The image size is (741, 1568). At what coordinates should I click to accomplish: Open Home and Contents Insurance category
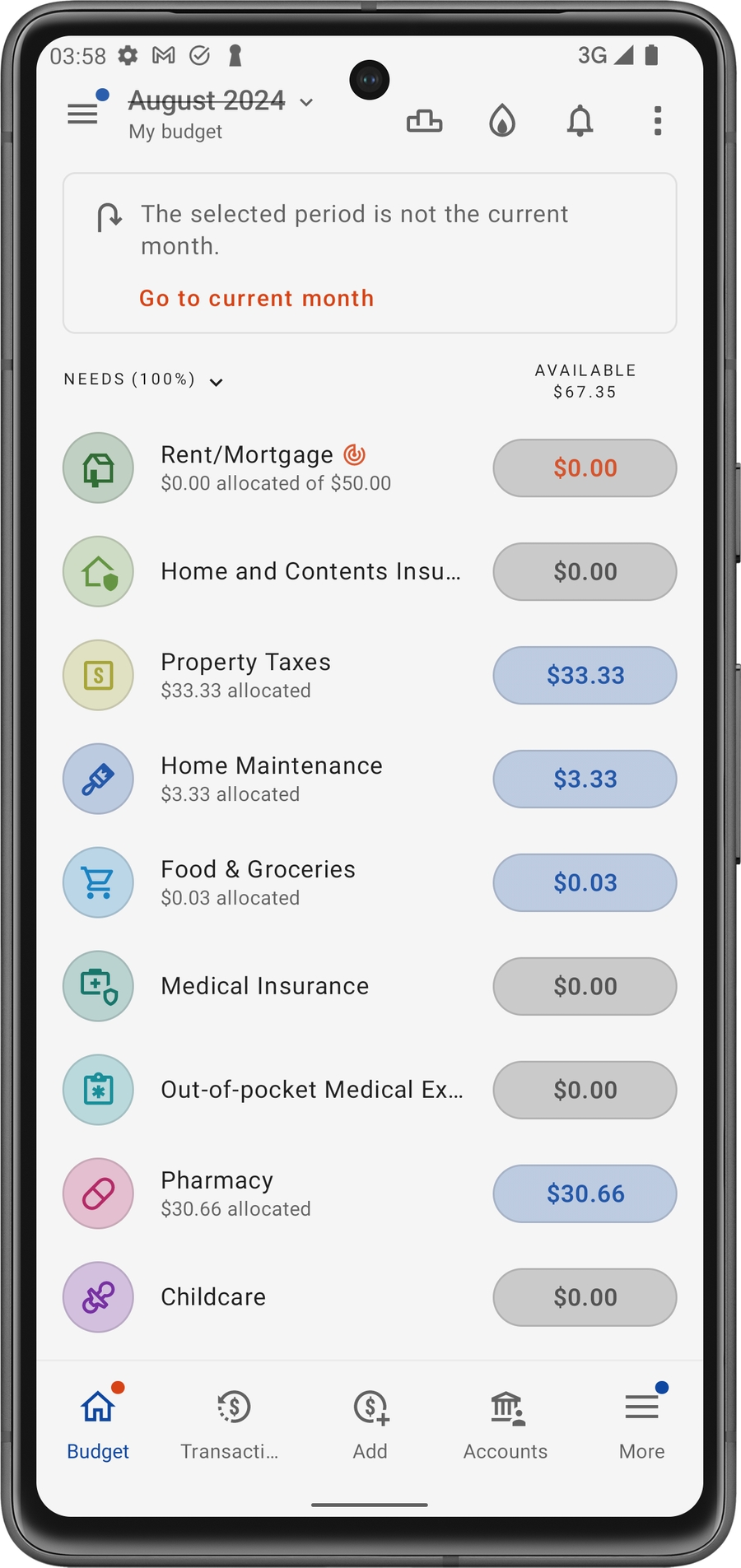click(x=310, y=571)
